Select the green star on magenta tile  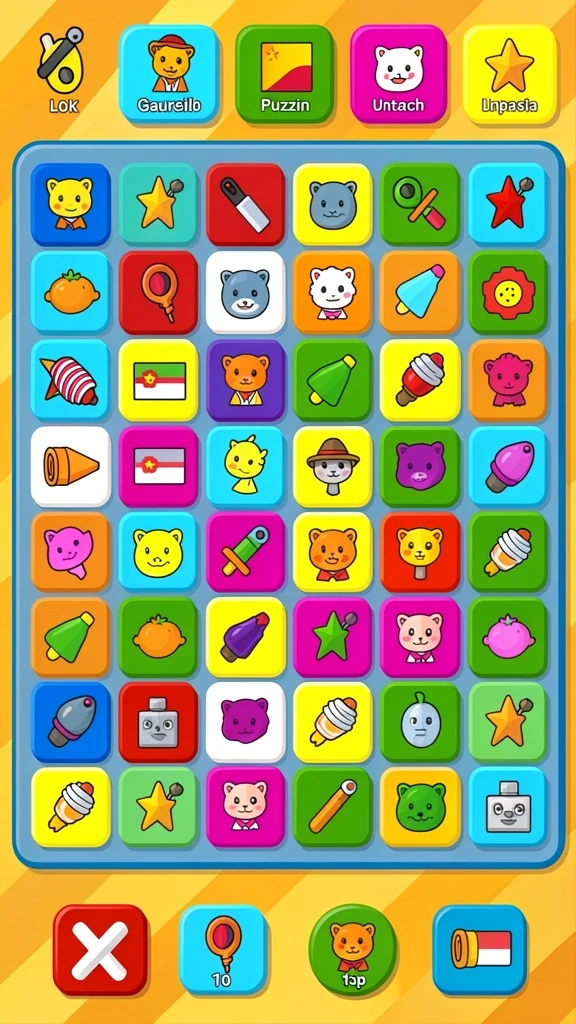pyautogui.click(x=333, y=637)
